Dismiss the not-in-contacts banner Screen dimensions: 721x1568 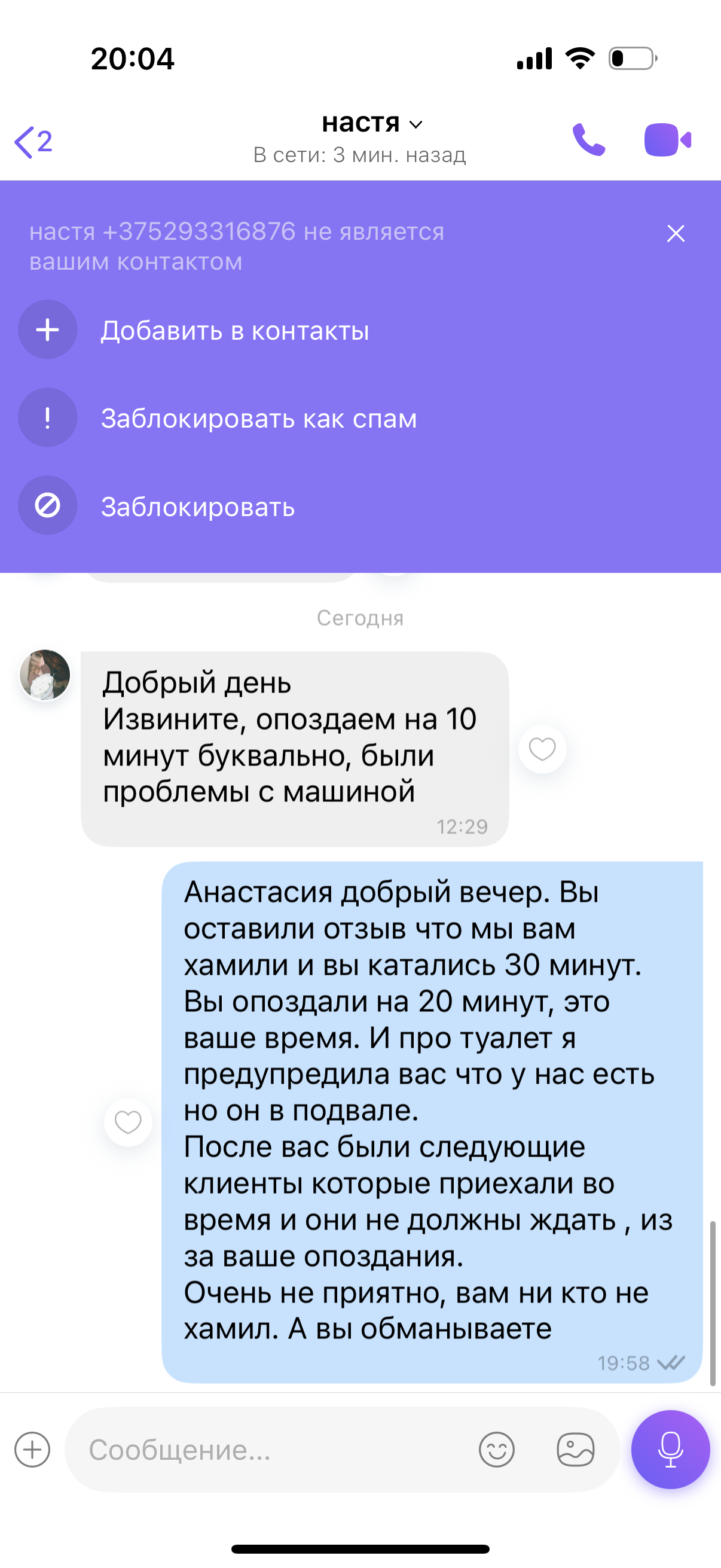click(676, 234)
